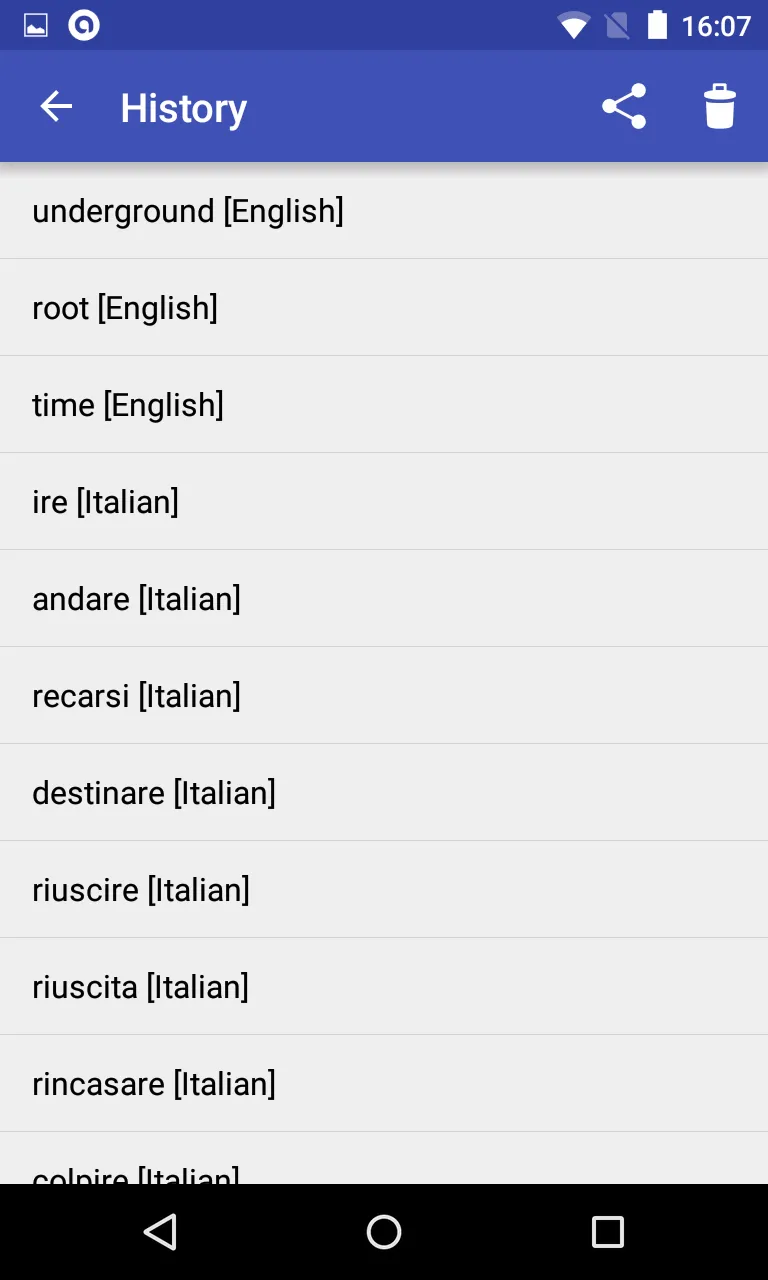Select rincasare [Italian] from history
Viewport: 768px width, 1280px height.
384,1084
